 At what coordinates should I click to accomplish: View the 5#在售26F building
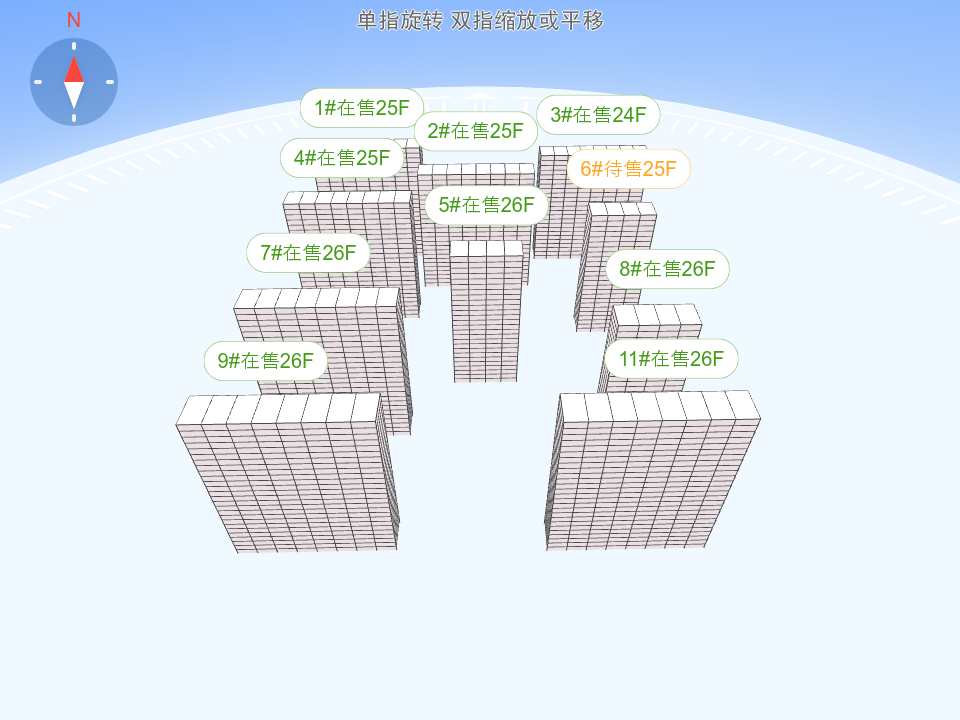coord(487,205)
